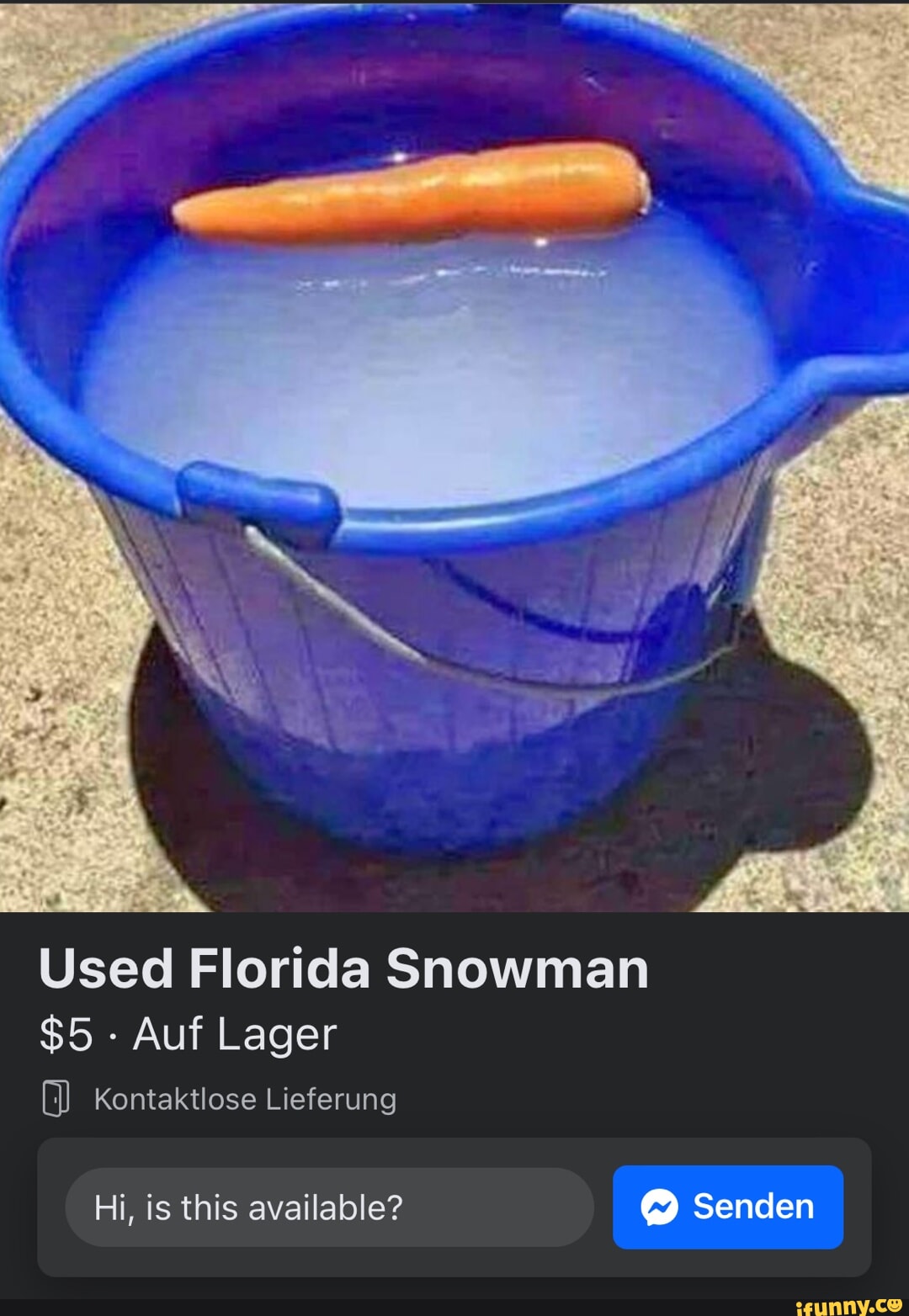Tap the Senden button
The height and width of the screenshot is (1316, 909).
point(728,1207)
